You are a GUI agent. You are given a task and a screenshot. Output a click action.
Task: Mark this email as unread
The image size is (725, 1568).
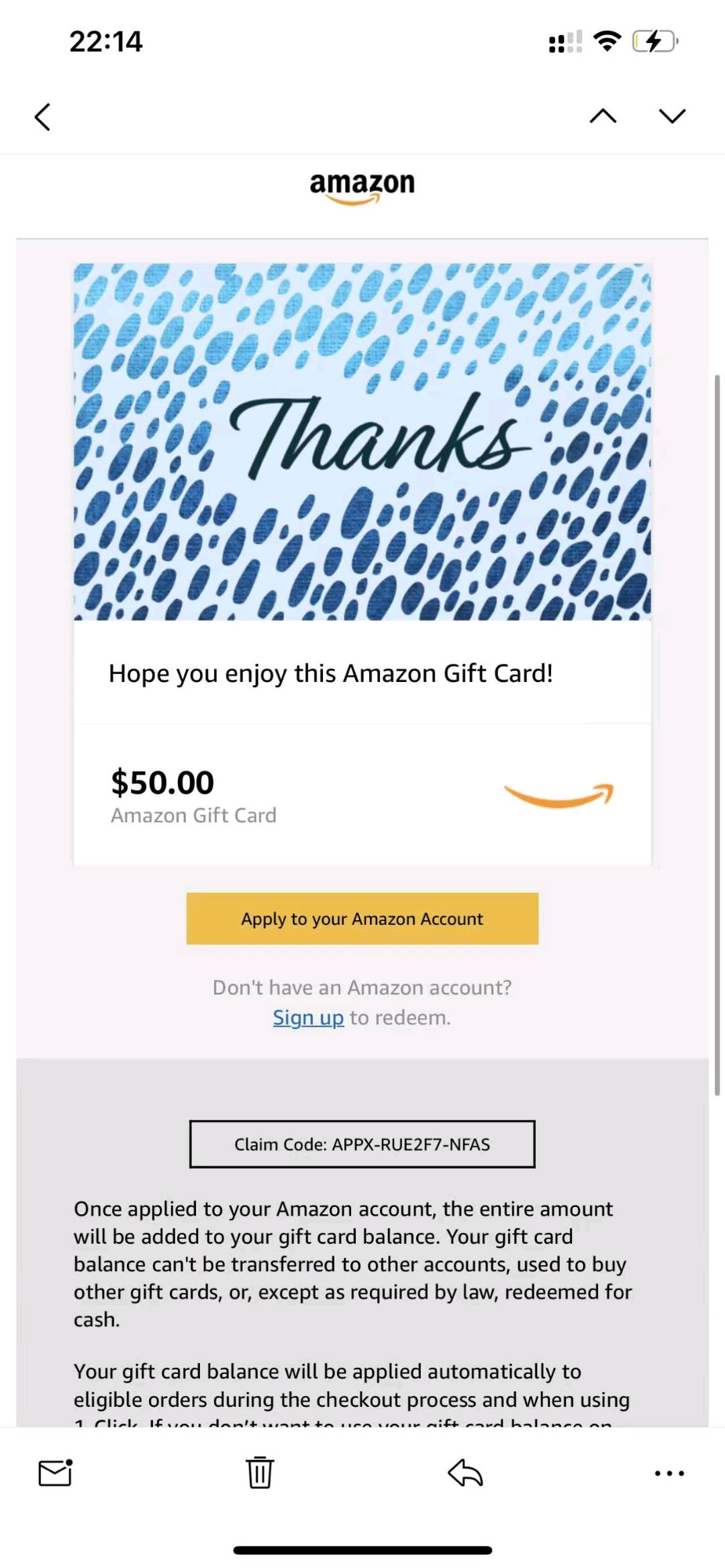(55, 1473)
